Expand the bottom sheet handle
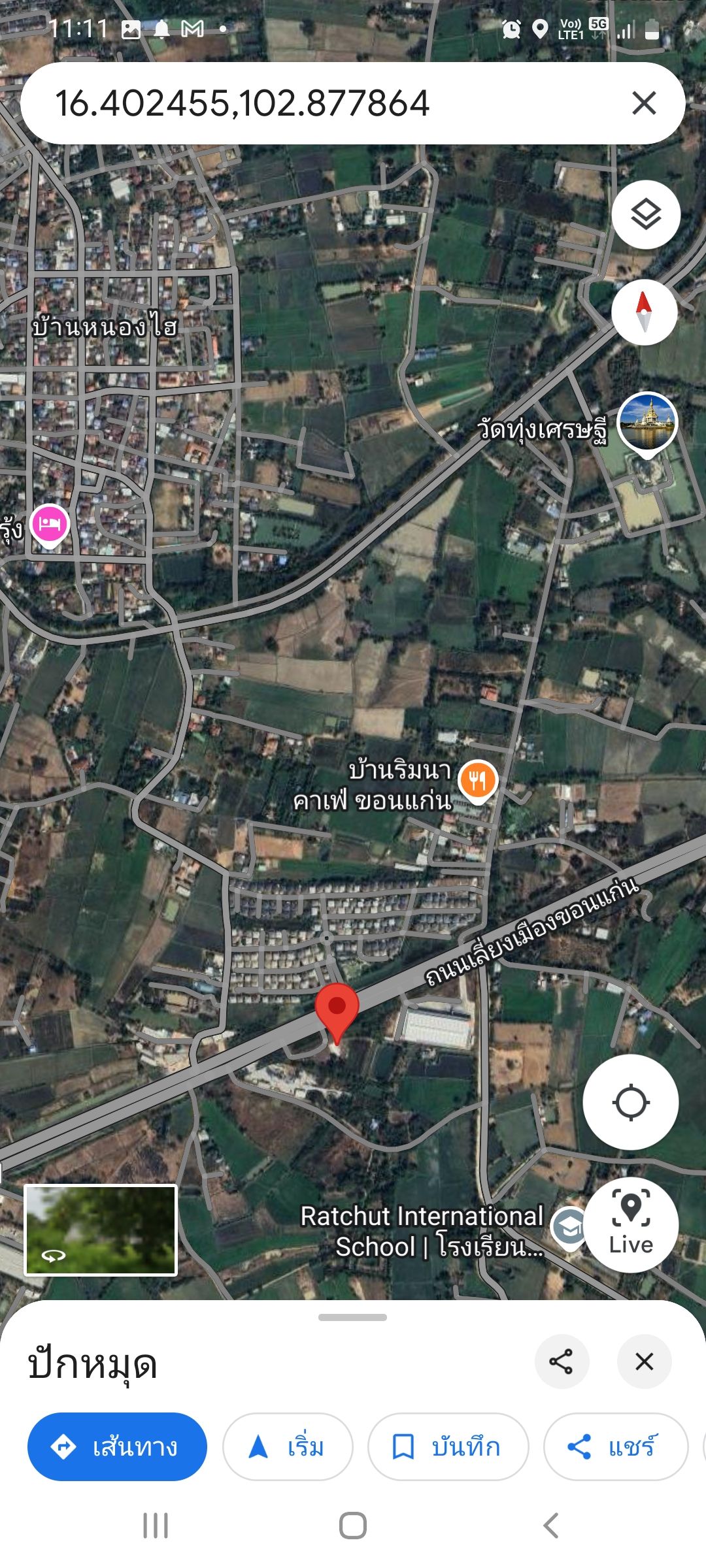The image size is (706, 1568). 353,1317
